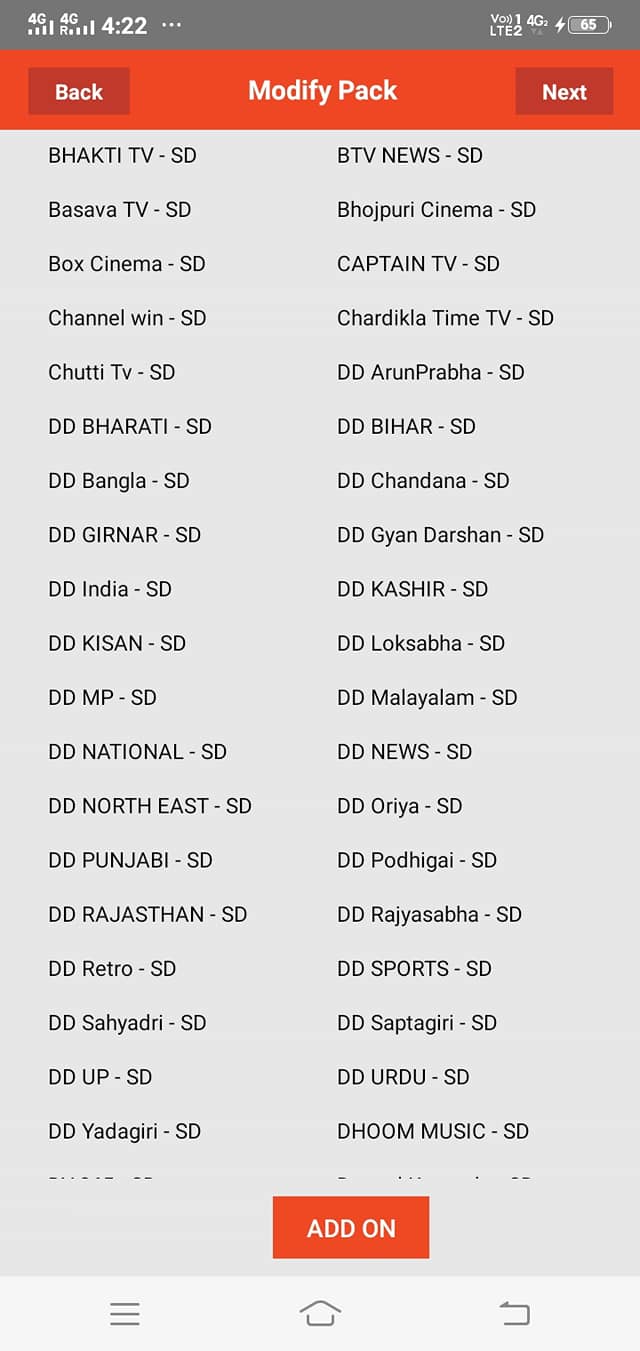Open the ADD ON options

pyautogui.click(x=351, y=1228)
